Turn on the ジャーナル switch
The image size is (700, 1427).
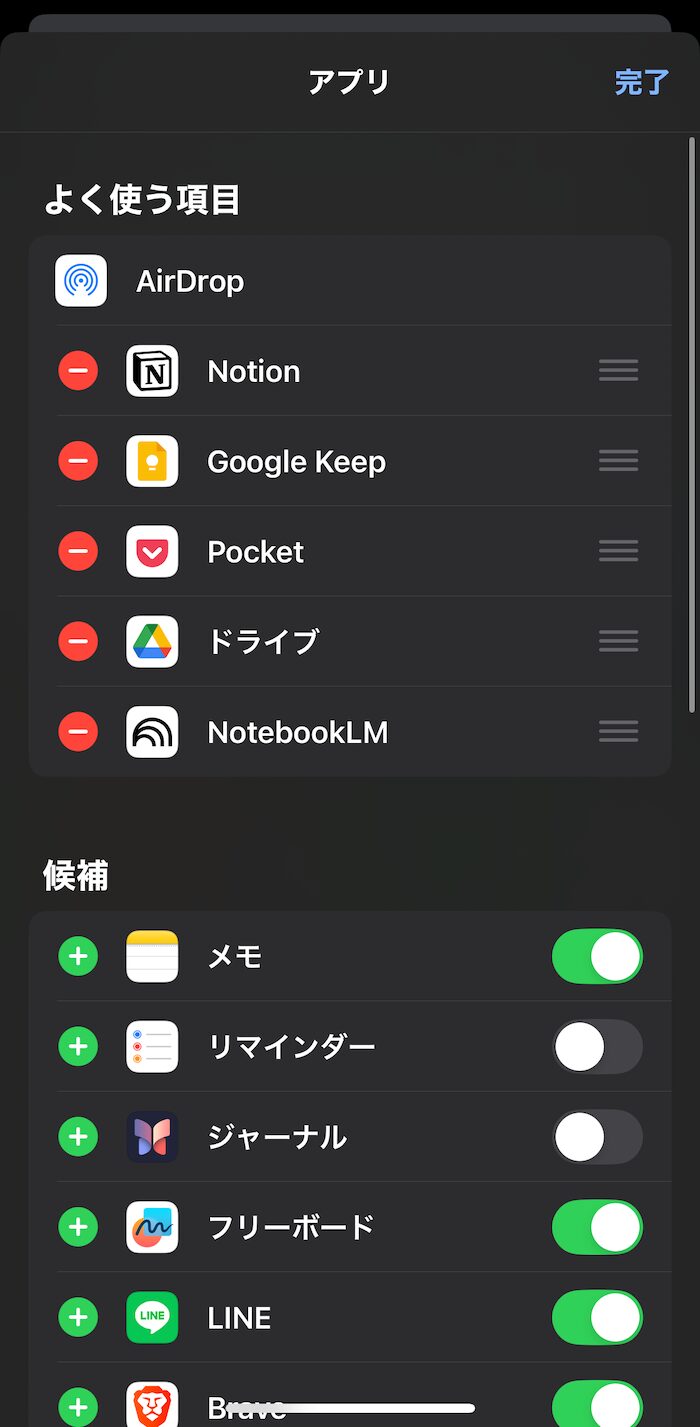[597, 1137]
